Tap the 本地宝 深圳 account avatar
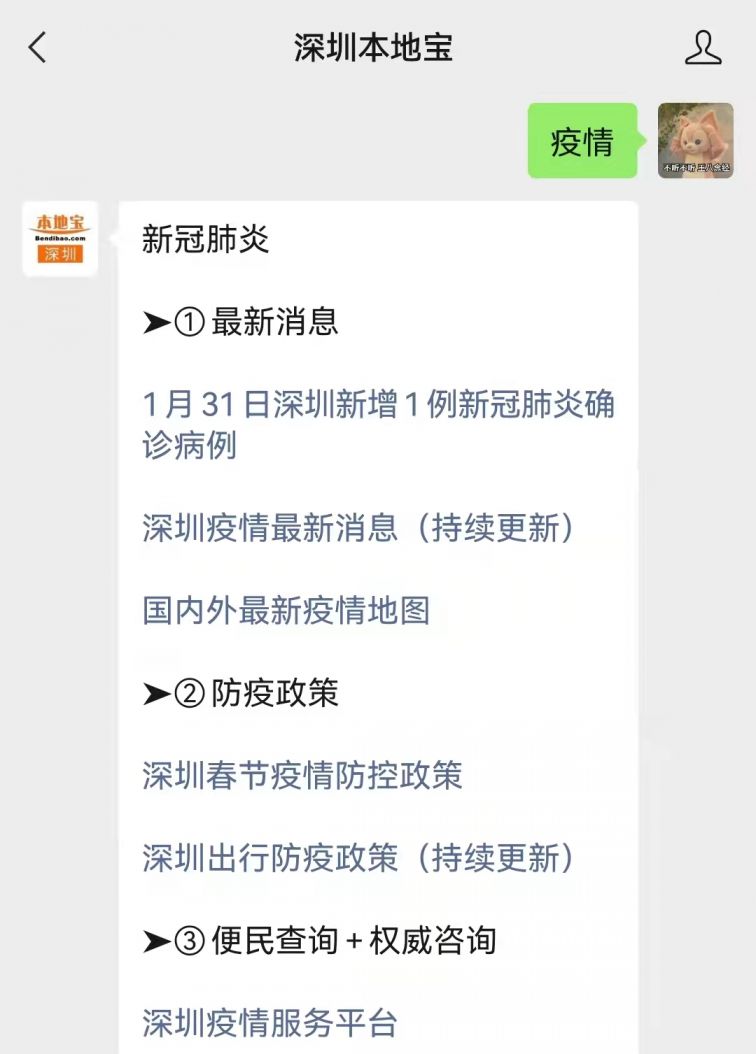The height and width of the screenshot is (1054, 756). click(x=60, y=239)
